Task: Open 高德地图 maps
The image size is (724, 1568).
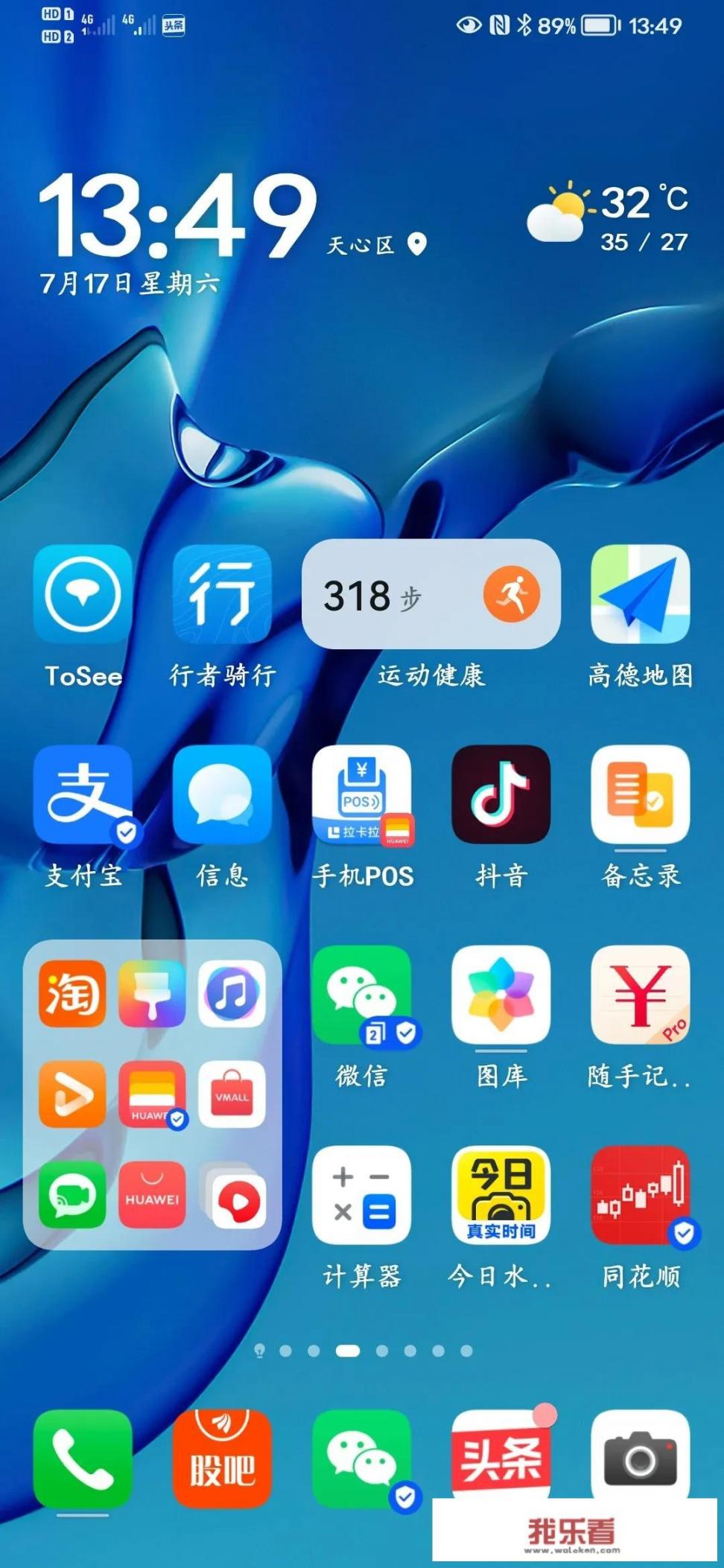Action: coord(640,594)
